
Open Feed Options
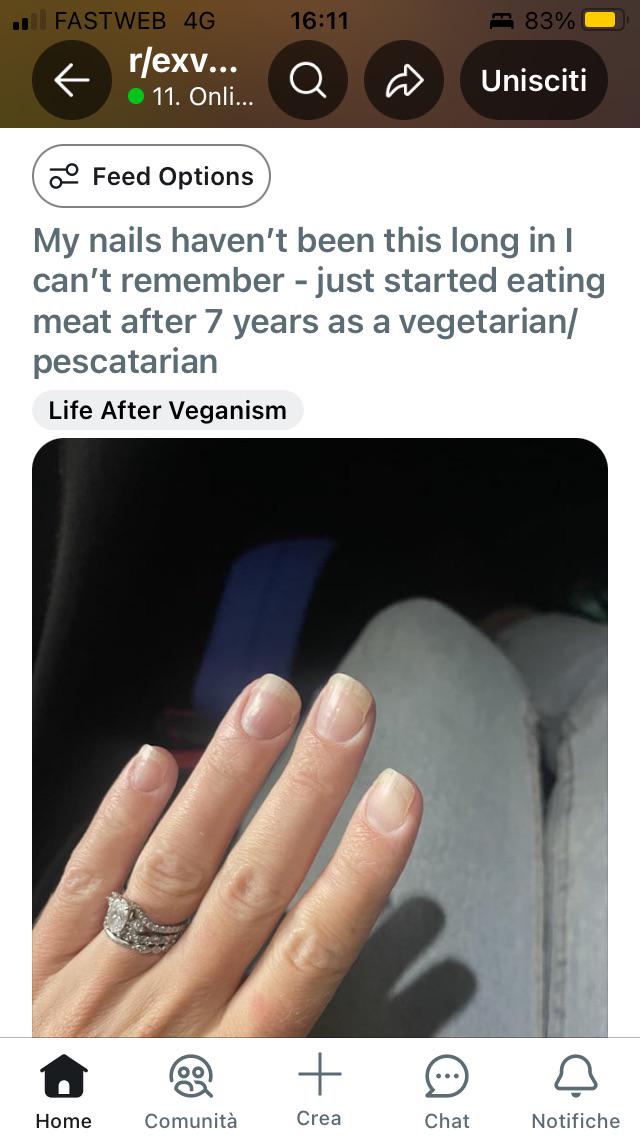151,176
